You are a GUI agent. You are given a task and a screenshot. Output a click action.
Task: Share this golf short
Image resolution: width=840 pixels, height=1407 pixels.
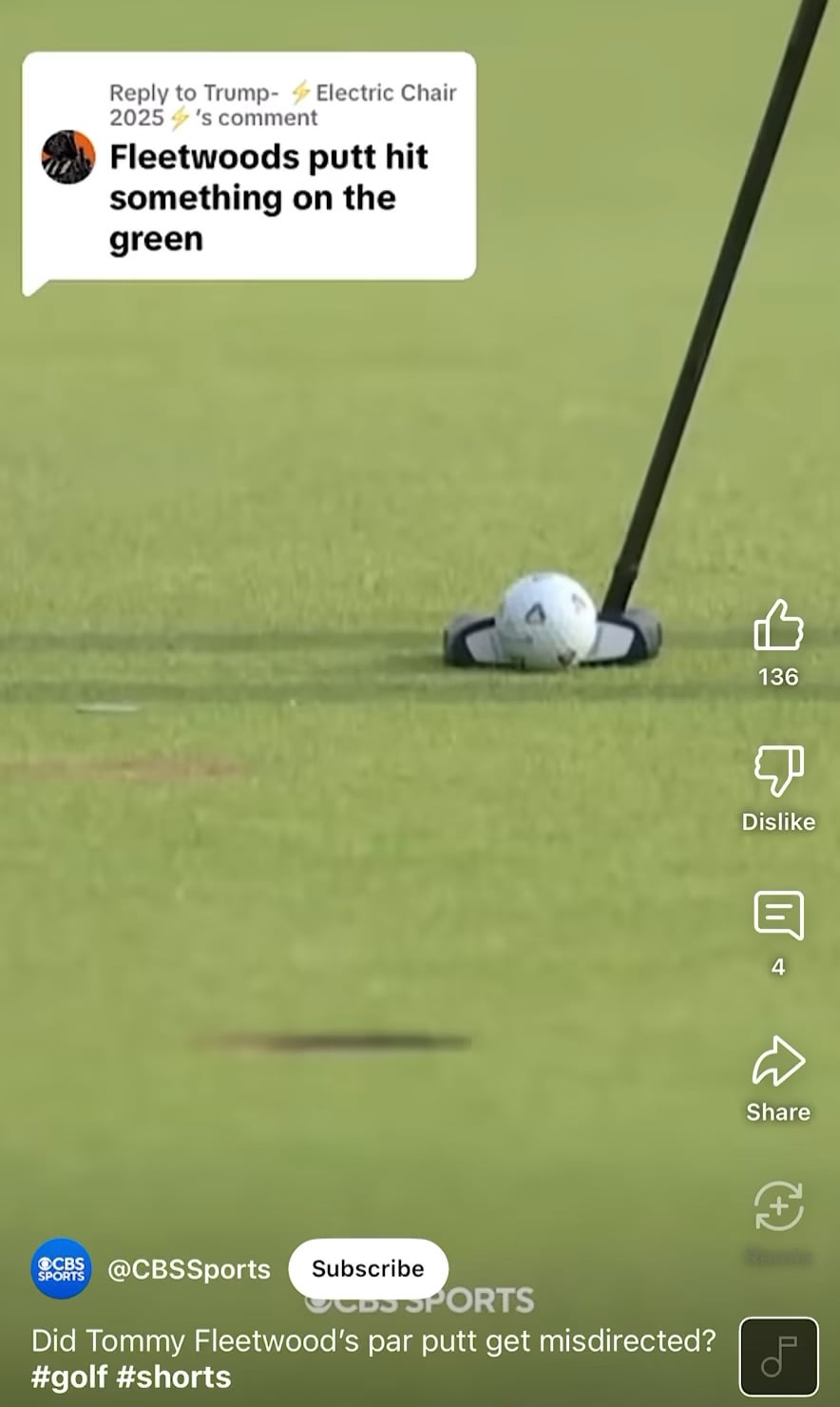(x=778, y=1061)
